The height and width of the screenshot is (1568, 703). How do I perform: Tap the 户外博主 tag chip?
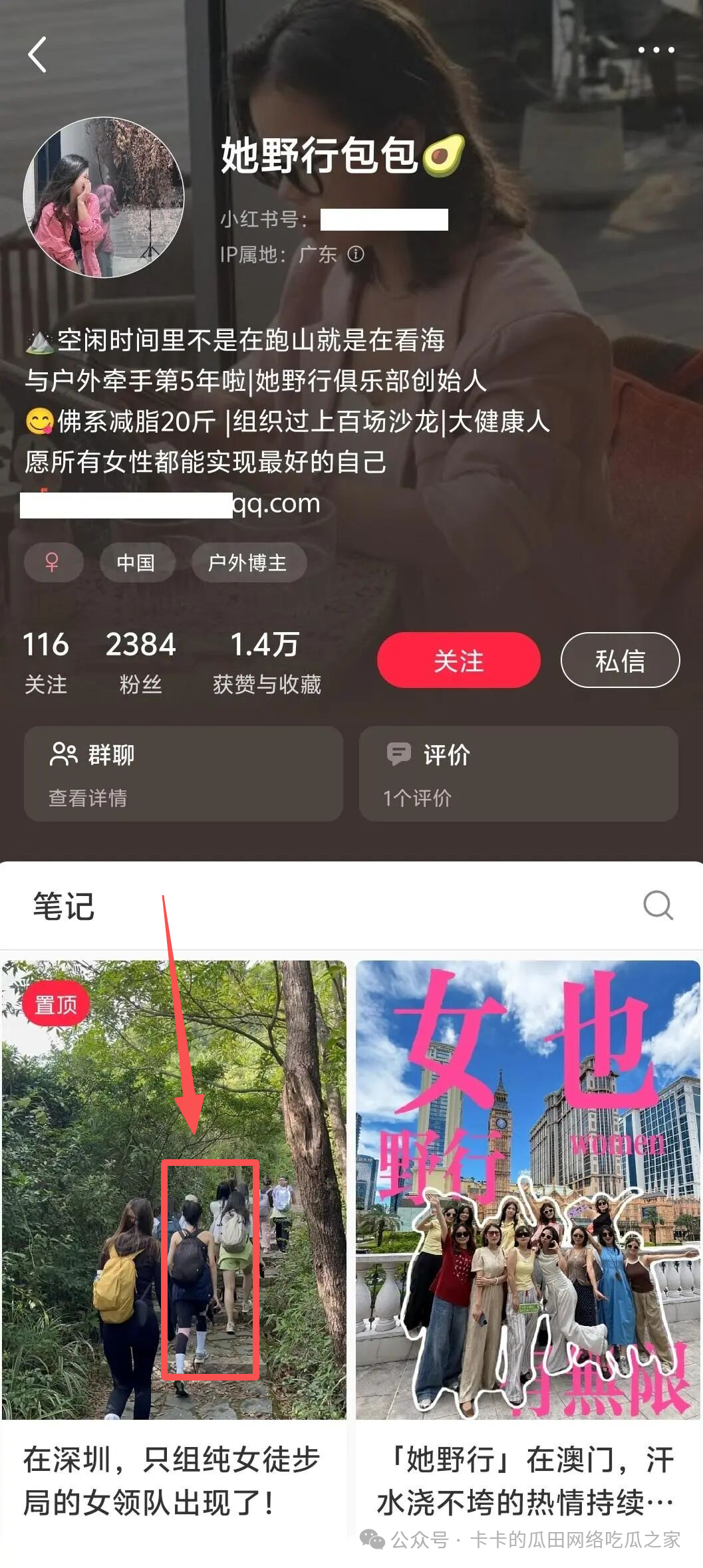pyautogui.click(x=248, y=563)
